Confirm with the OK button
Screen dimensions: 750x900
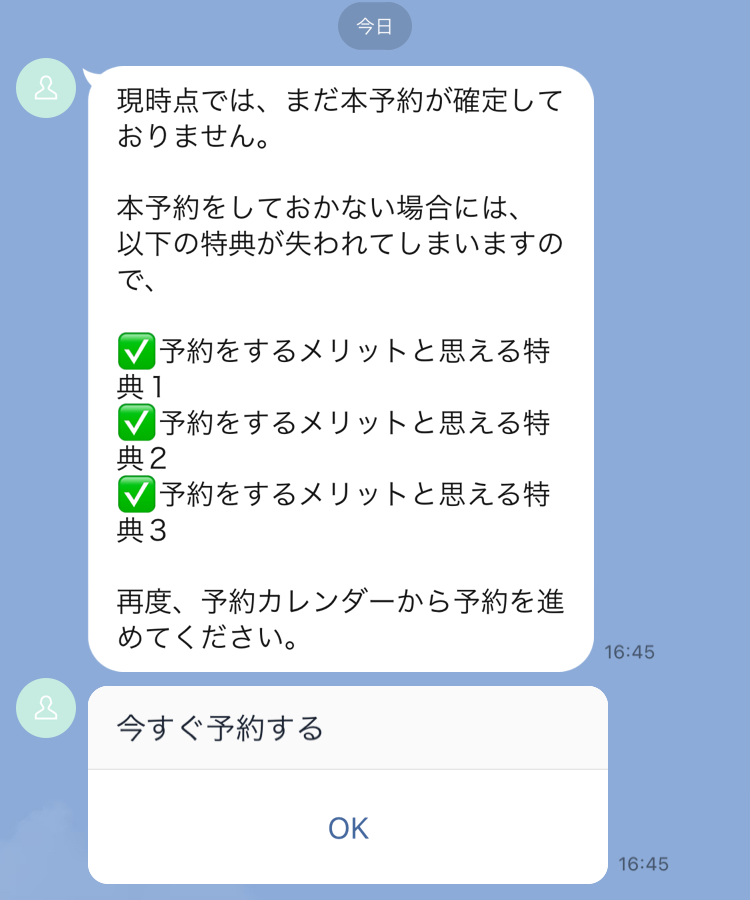(348, 828)
